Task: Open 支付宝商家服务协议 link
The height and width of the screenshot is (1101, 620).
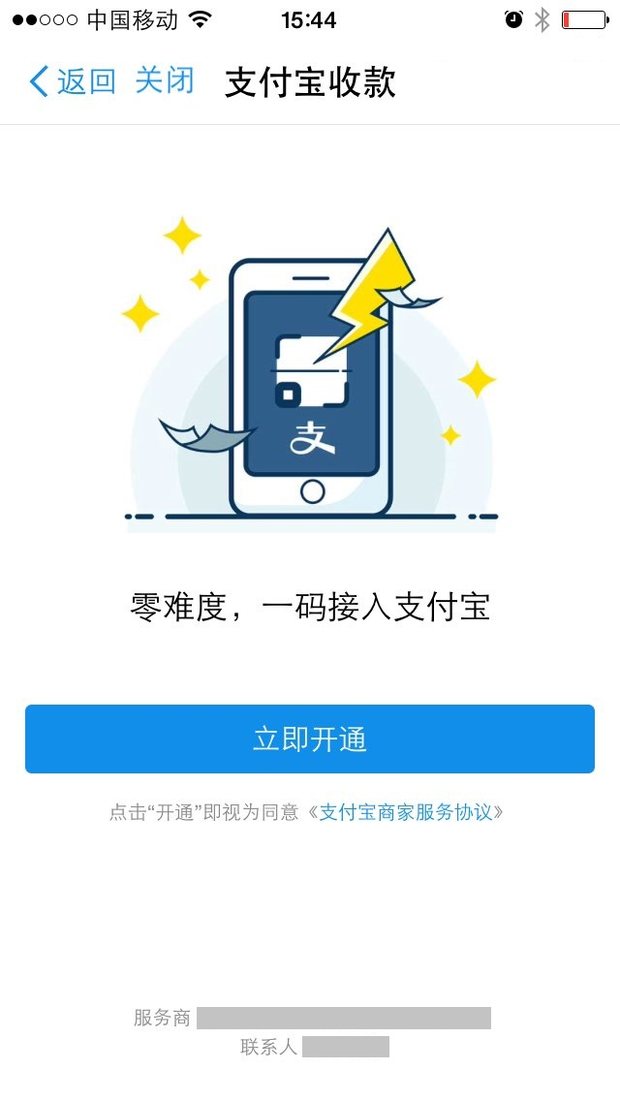Action: [x=406, y=812]
